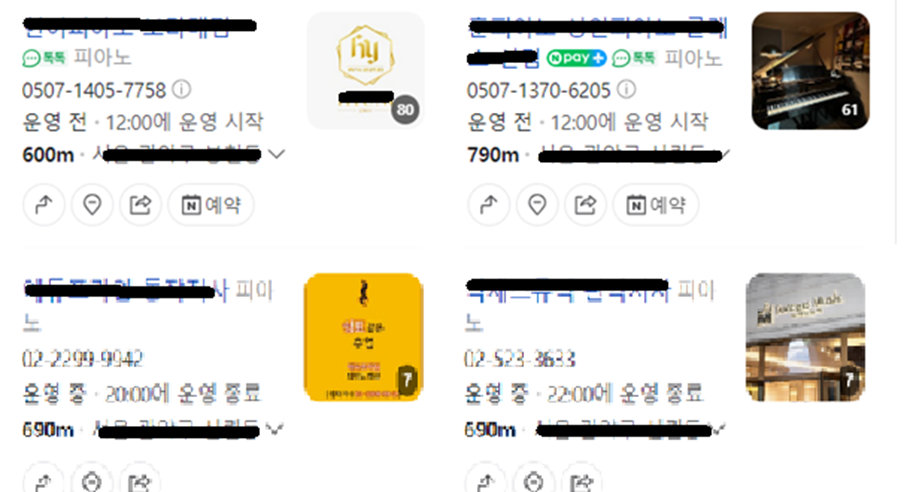Show info for number 0507-1405-7758
The height and width of the screenshot is (492, 910).
(182, 90)
